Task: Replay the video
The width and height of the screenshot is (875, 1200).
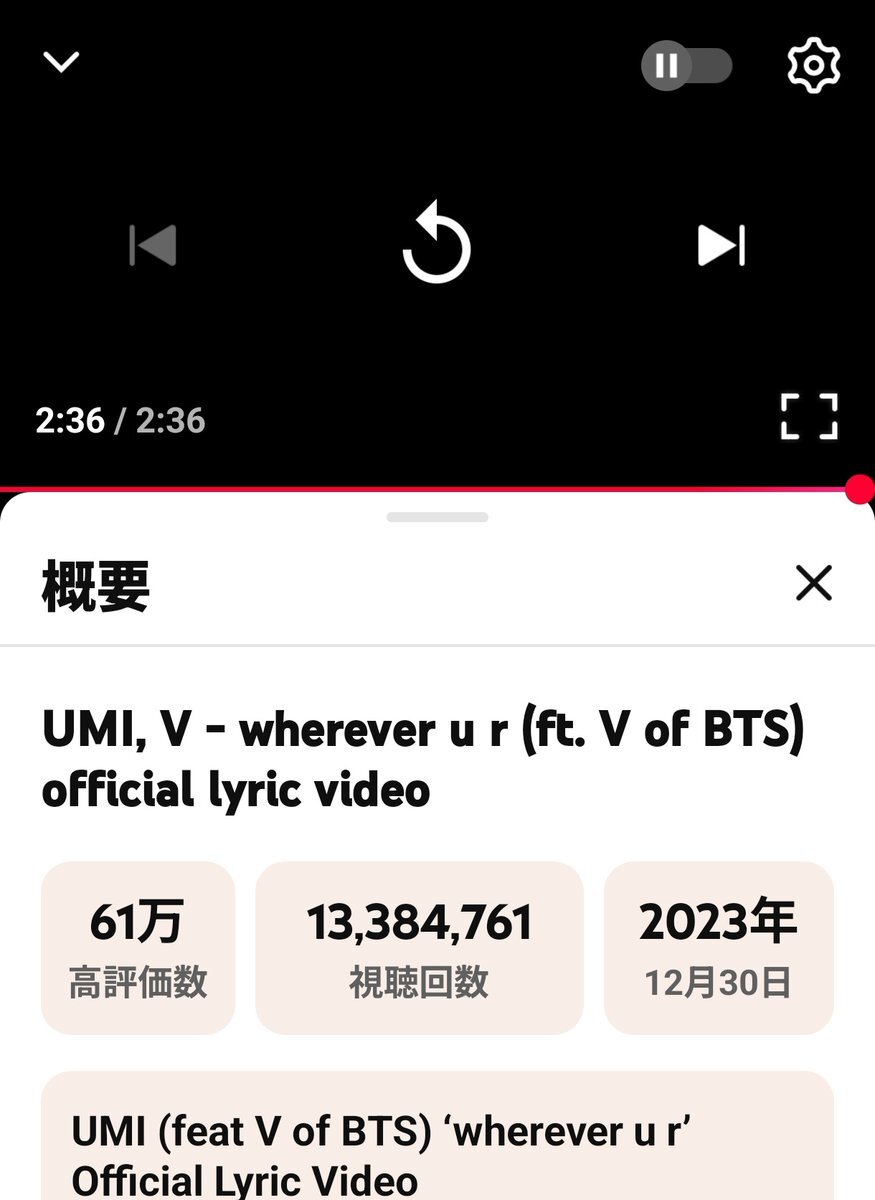Action: click(x=437, y=244)
